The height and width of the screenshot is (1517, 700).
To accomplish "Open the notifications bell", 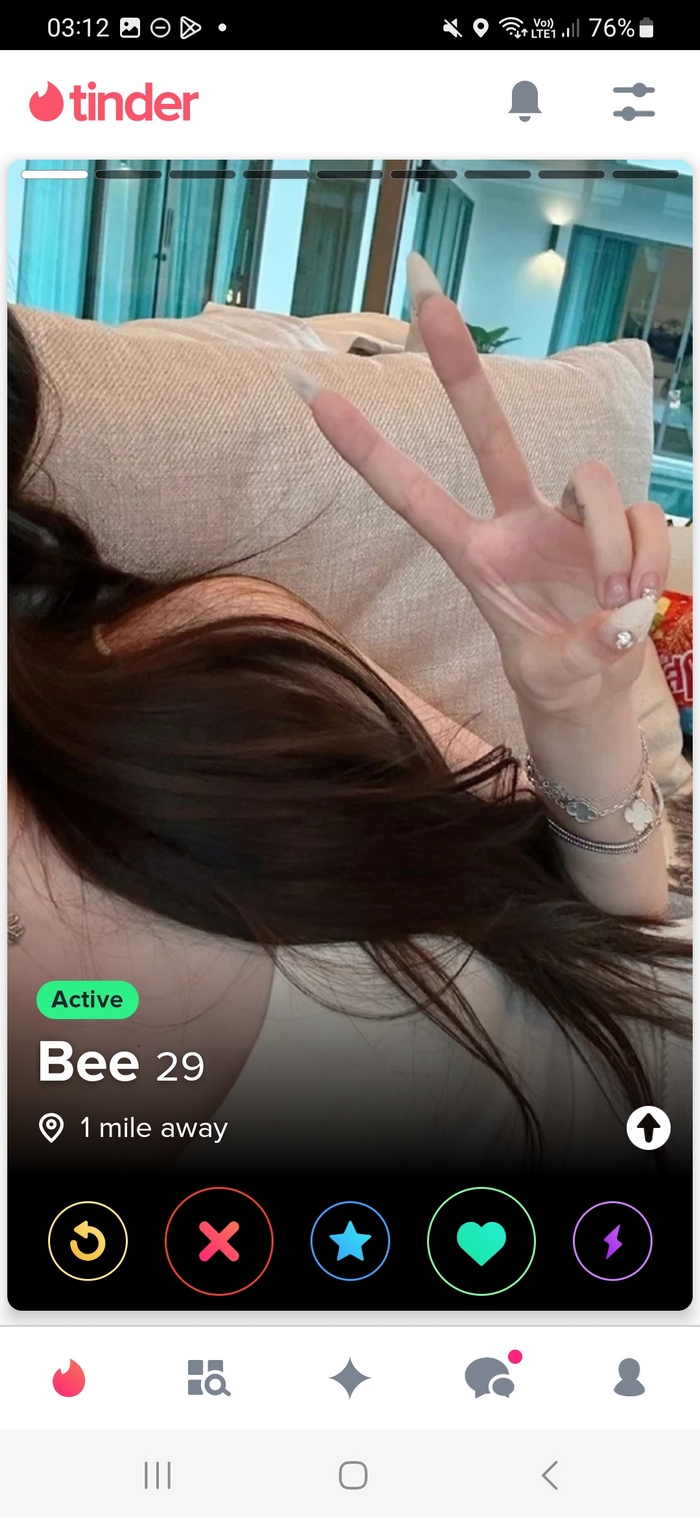I will click(525, 101).
